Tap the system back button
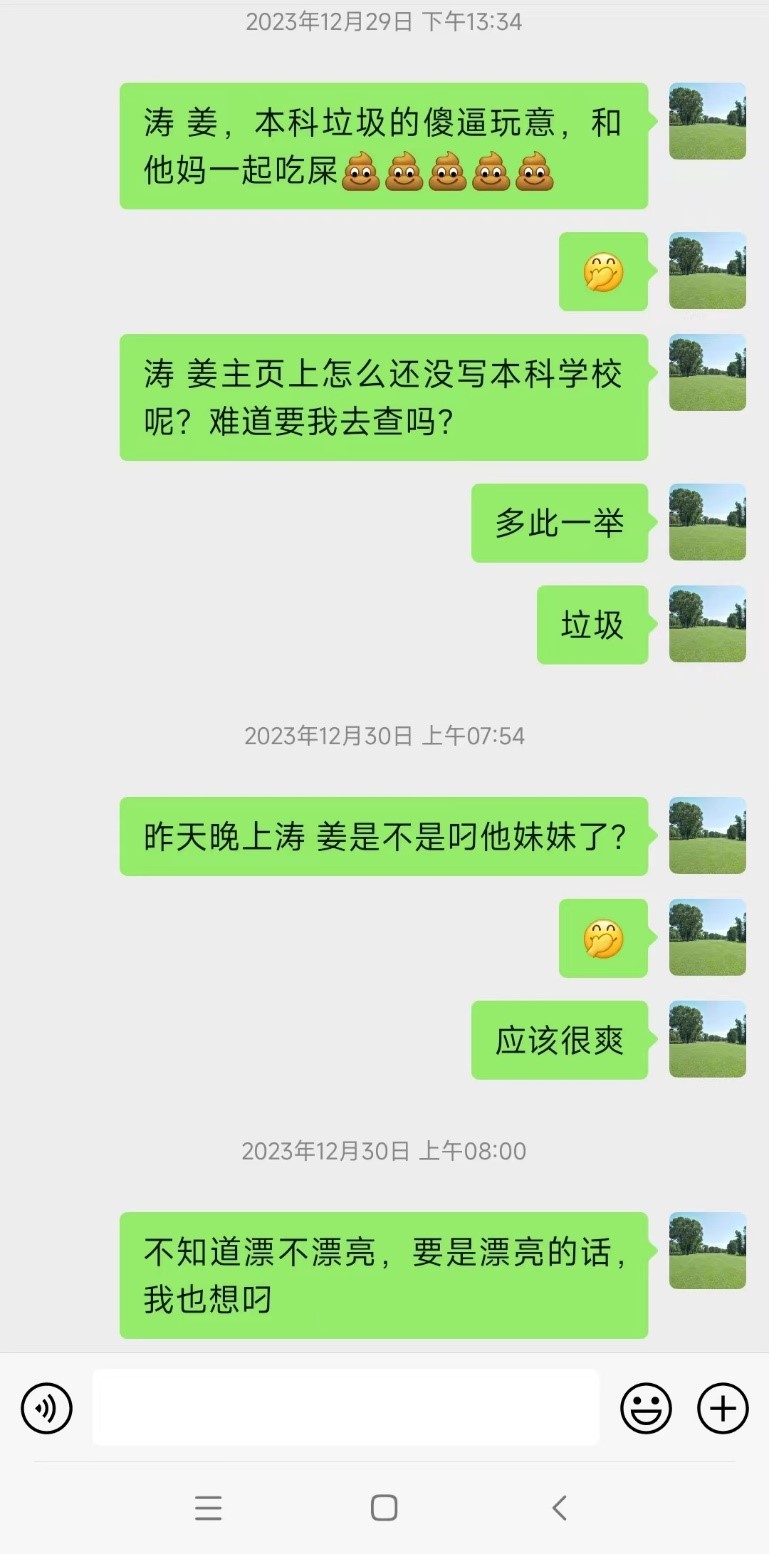This screenshot has width=769, height=1554. pos(560,1507)
